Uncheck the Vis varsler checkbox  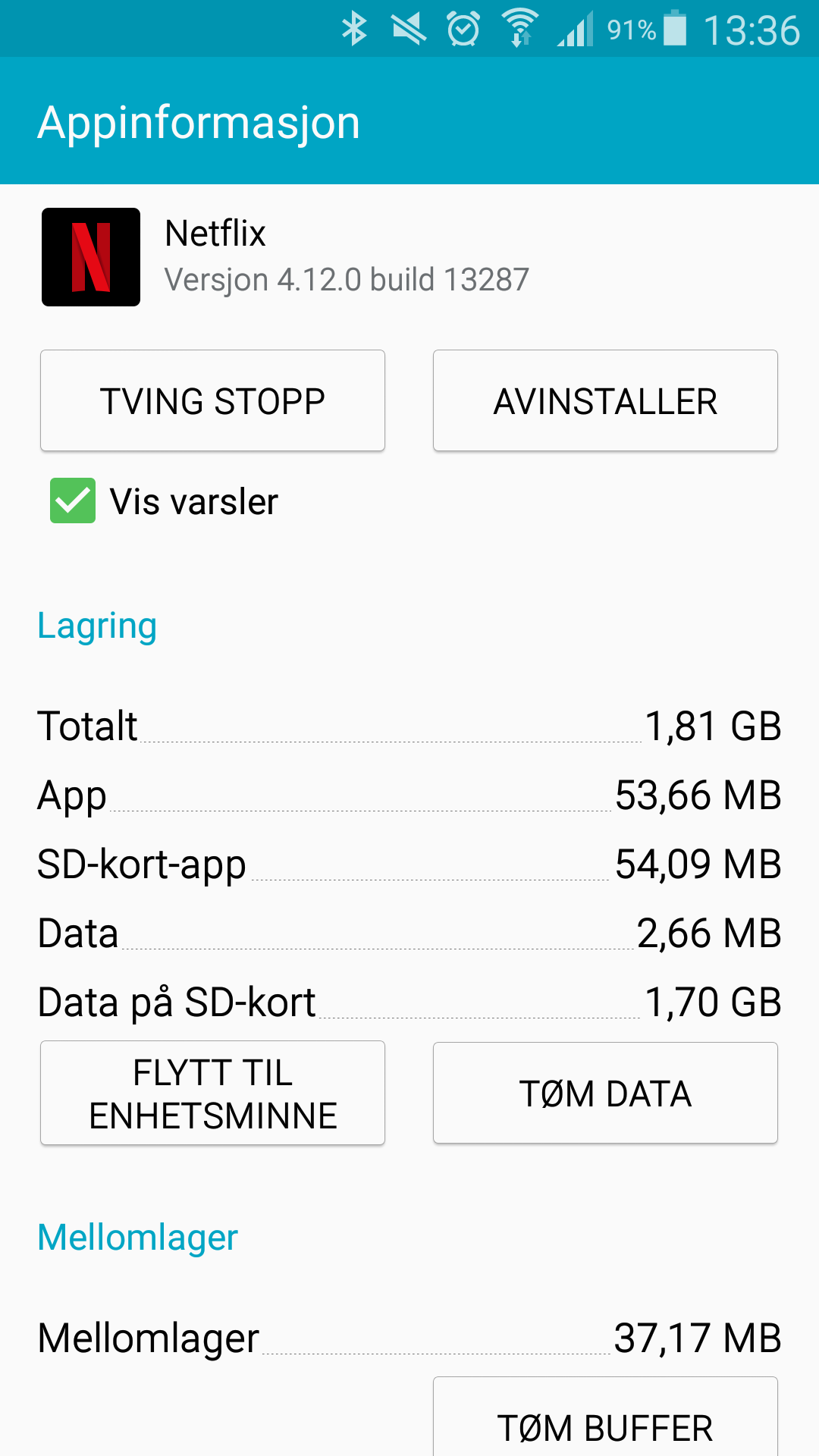point(73,500)
